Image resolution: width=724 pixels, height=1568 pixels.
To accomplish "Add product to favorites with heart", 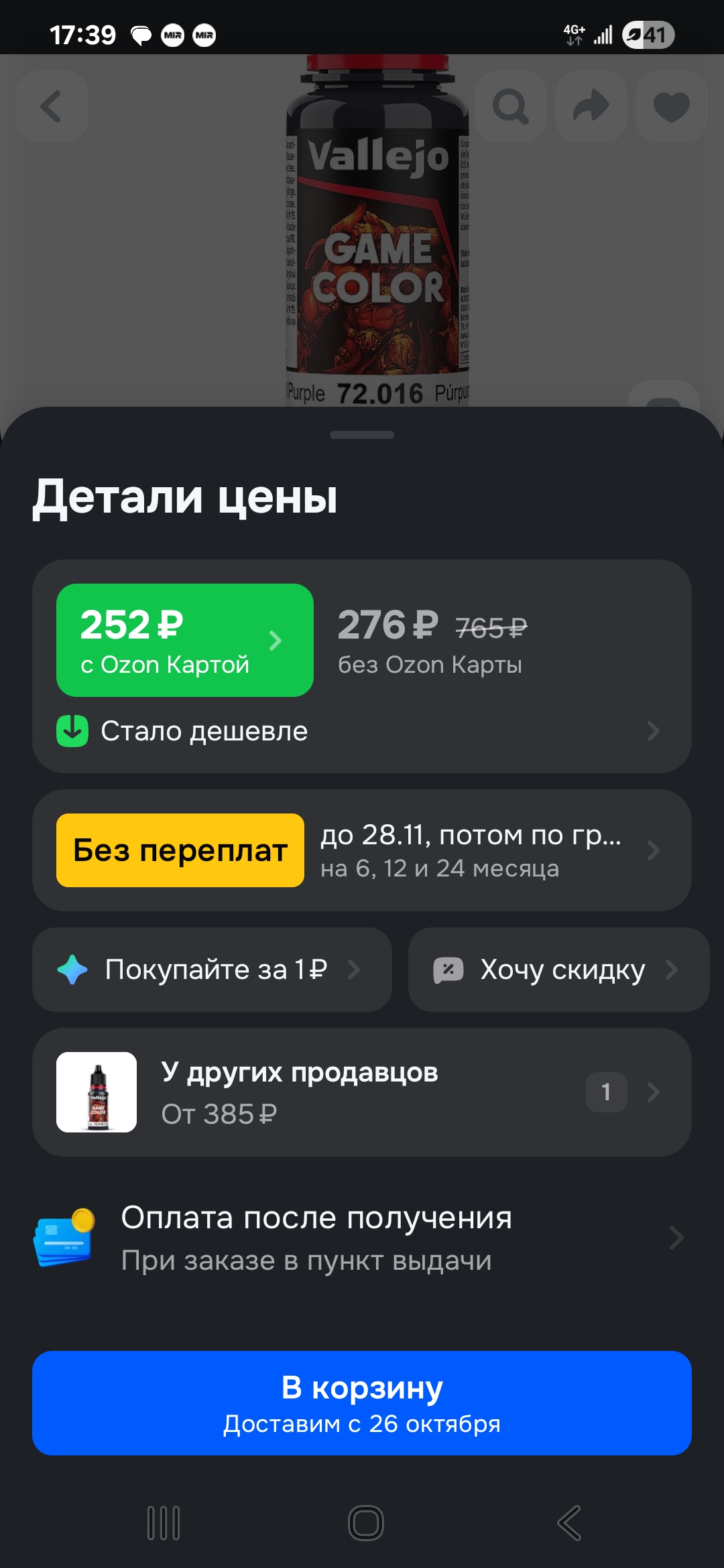I will click(x=671, y=107).
